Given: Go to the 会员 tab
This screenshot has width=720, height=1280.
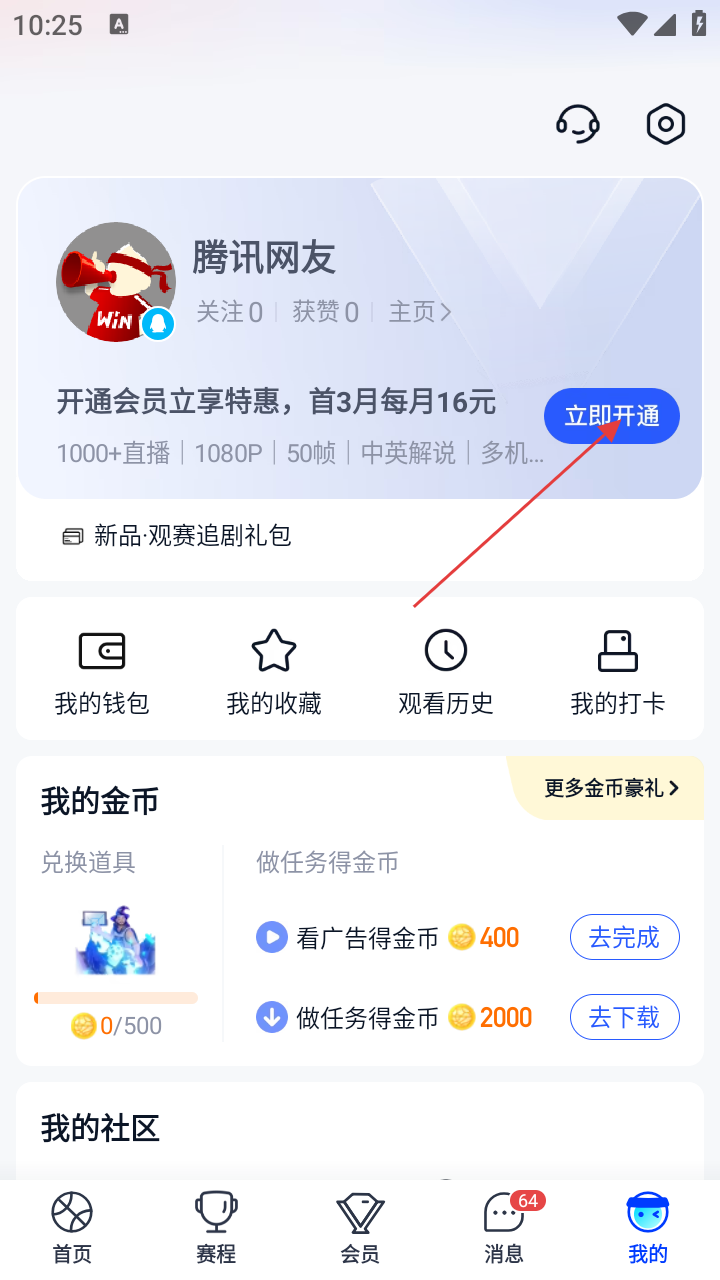Looking at the screenshot, I should pos(360,1227).
